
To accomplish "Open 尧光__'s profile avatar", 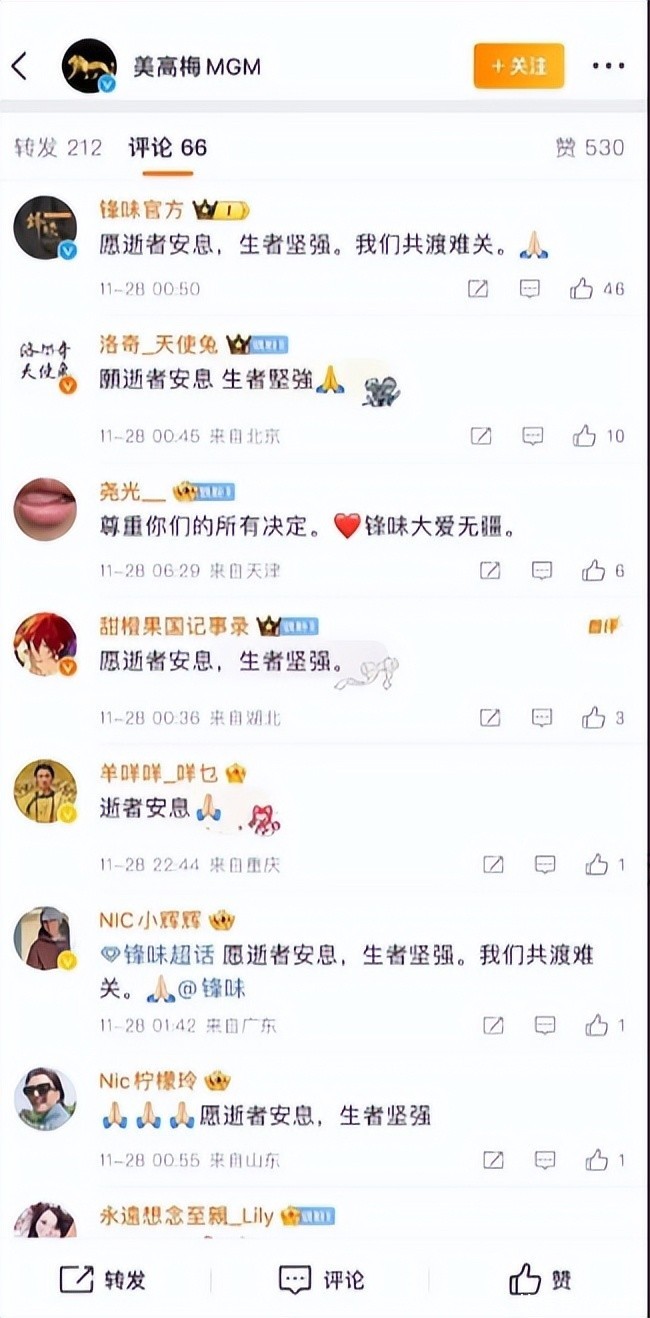I will [45, 509].
